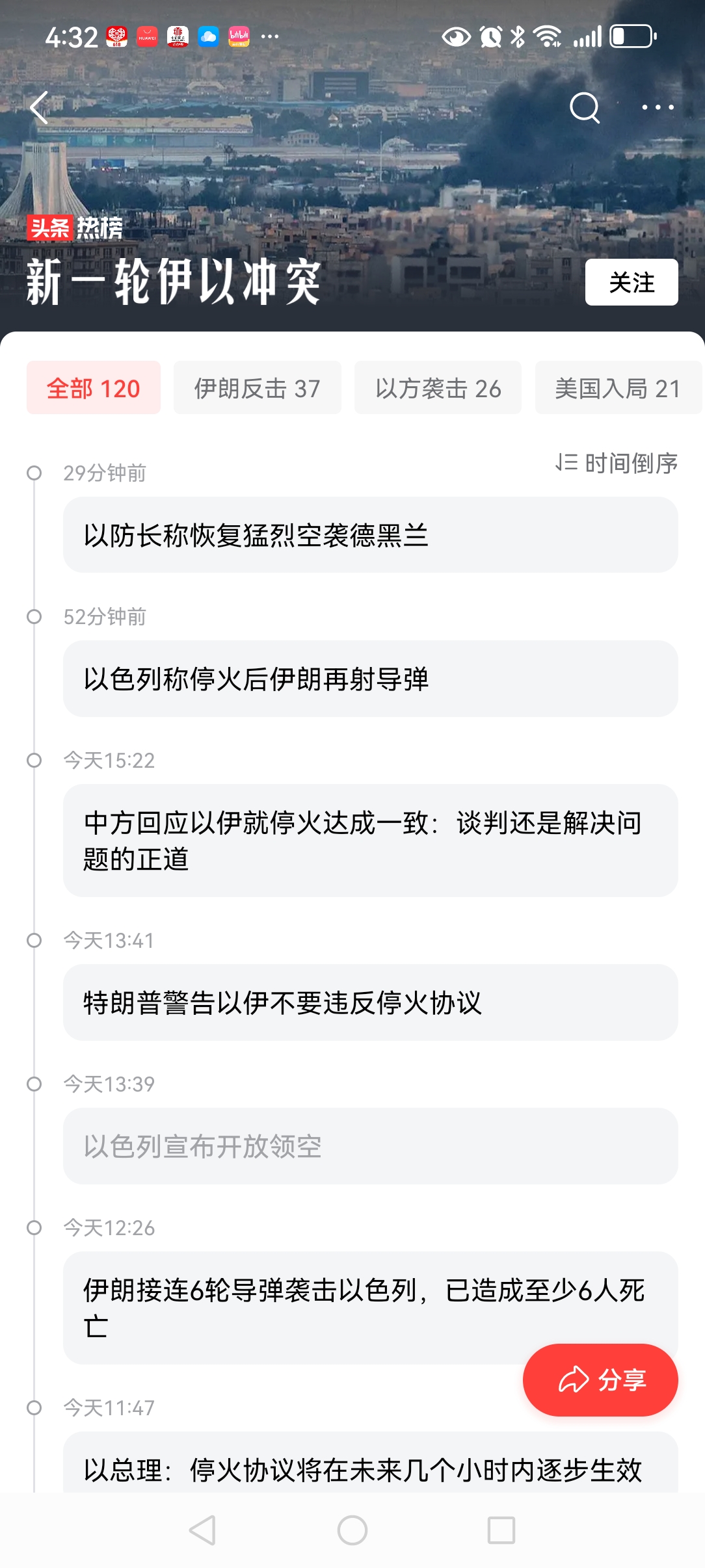Switch to the 以方袭击 26 tab
This screenshot has height=1568, width=705.
coord(438,388)
